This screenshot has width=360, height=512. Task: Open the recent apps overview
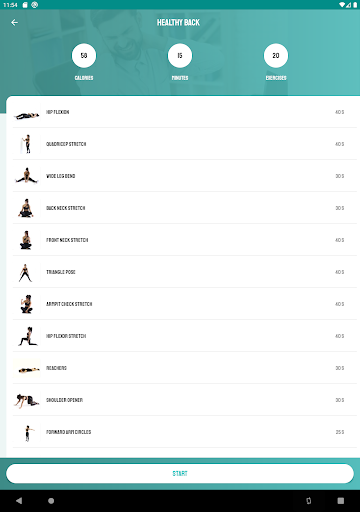tap(341, 501)
